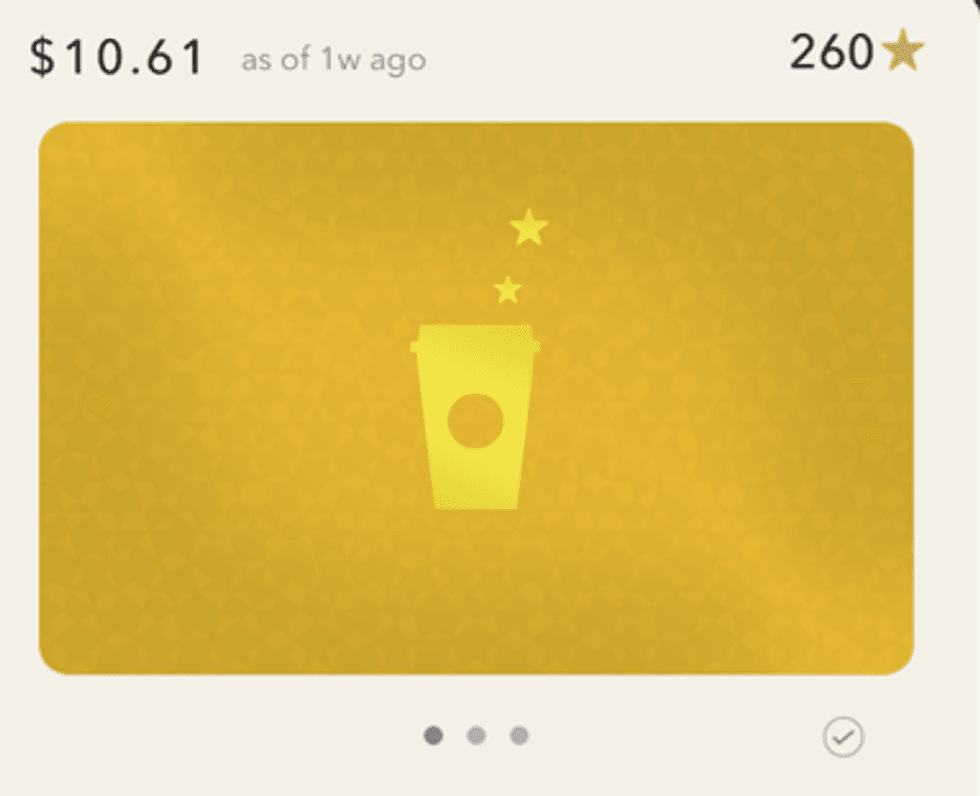Open the gold Starbucks card
The image size is (980, 796).
pyautogui.click(x=476, y=398)
